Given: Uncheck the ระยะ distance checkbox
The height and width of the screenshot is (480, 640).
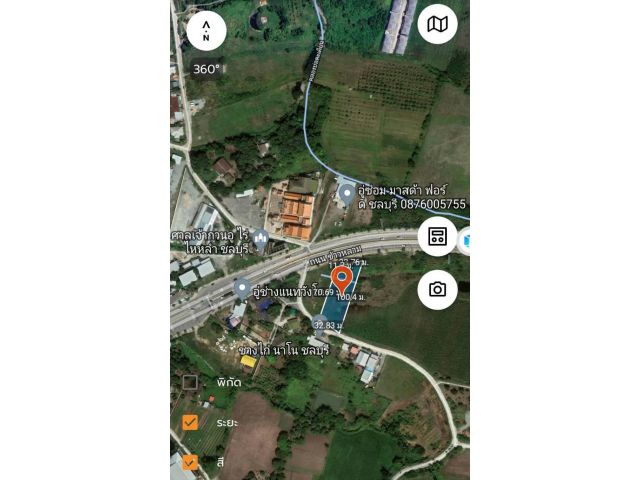Looking at the screenshot, I should 190,422.
